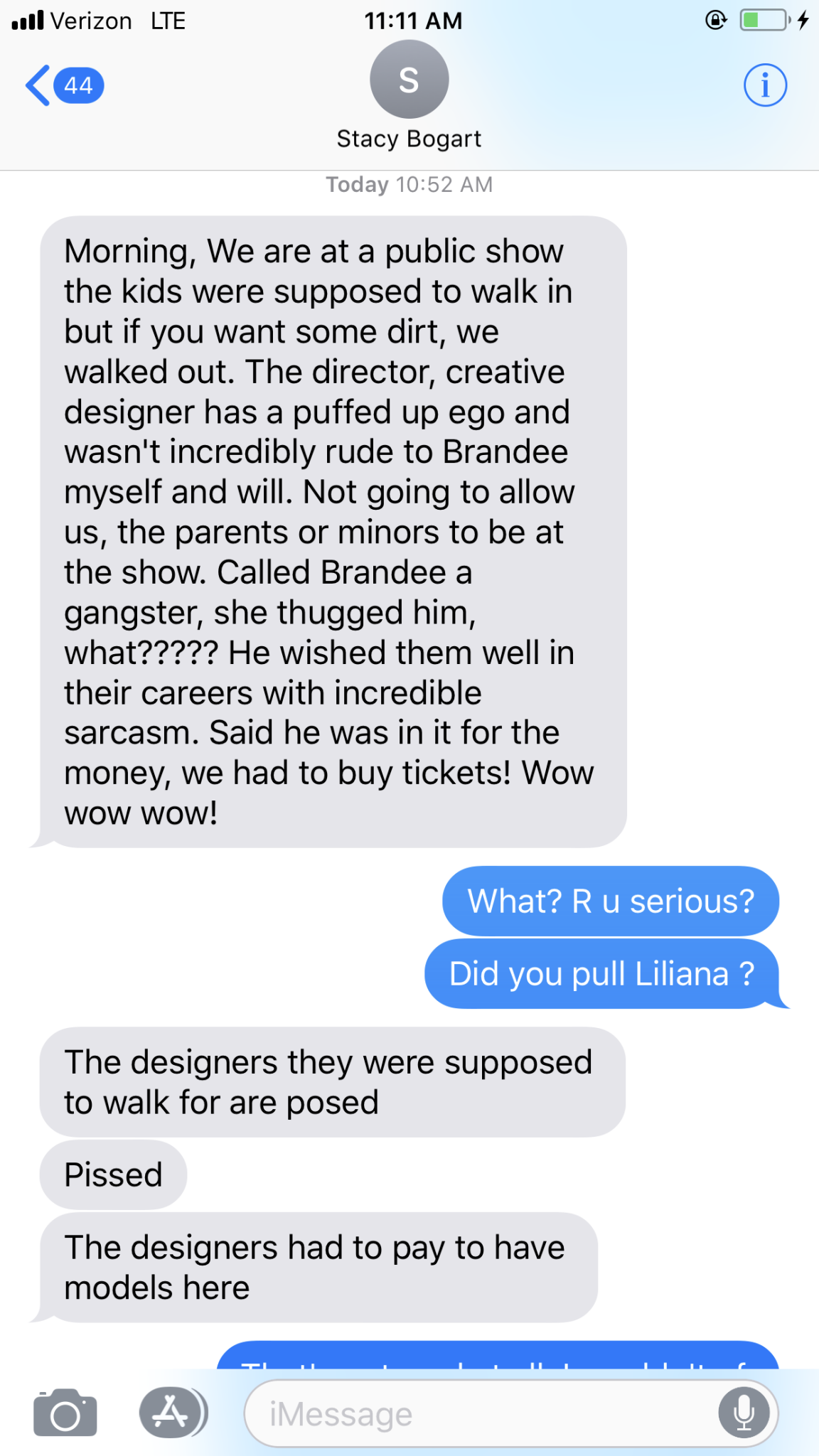
Task: Open the conversation details info icon
Action: (x=765, y=85)
